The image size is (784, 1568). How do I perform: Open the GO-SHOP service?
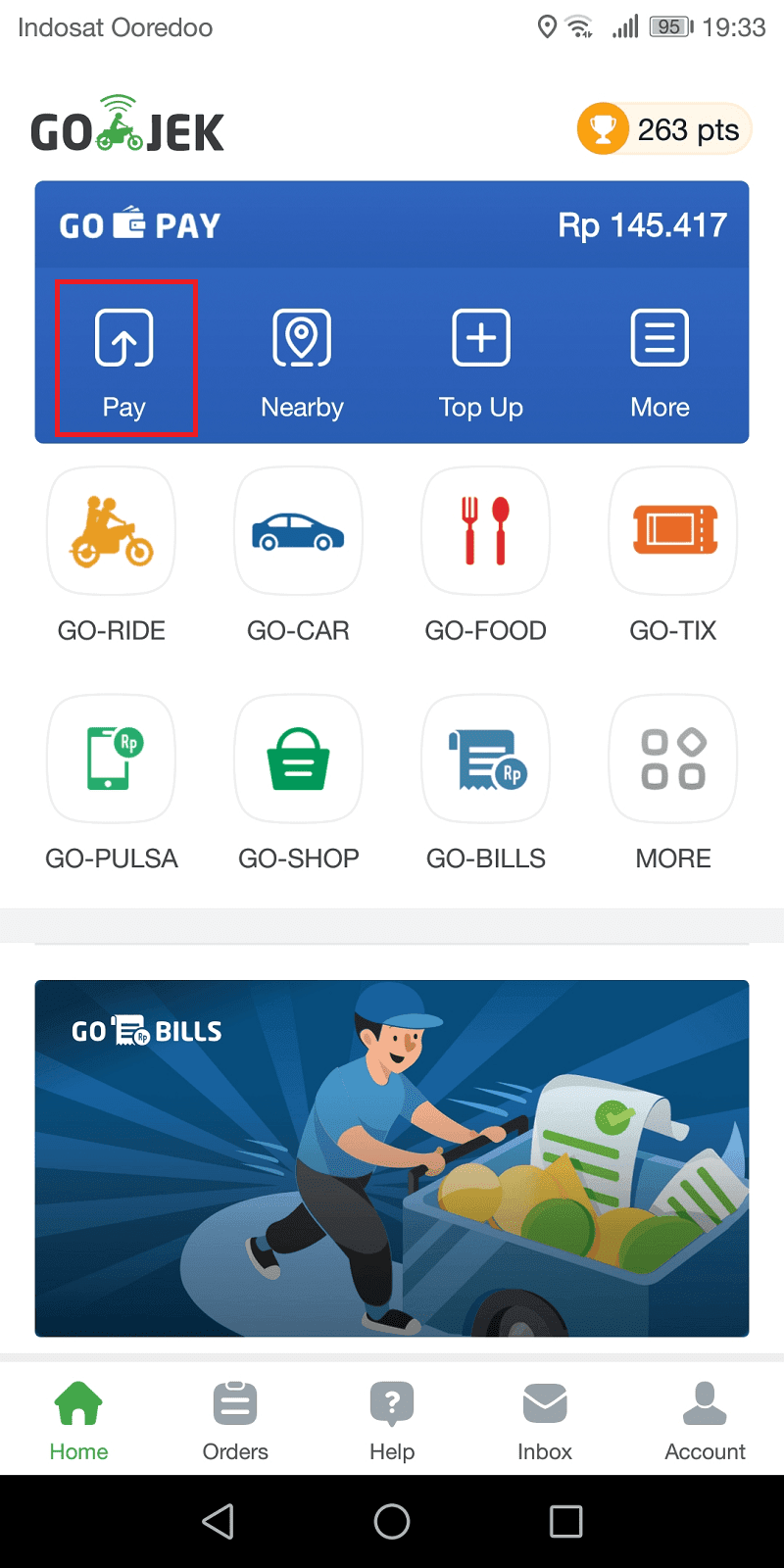point(299,759)
